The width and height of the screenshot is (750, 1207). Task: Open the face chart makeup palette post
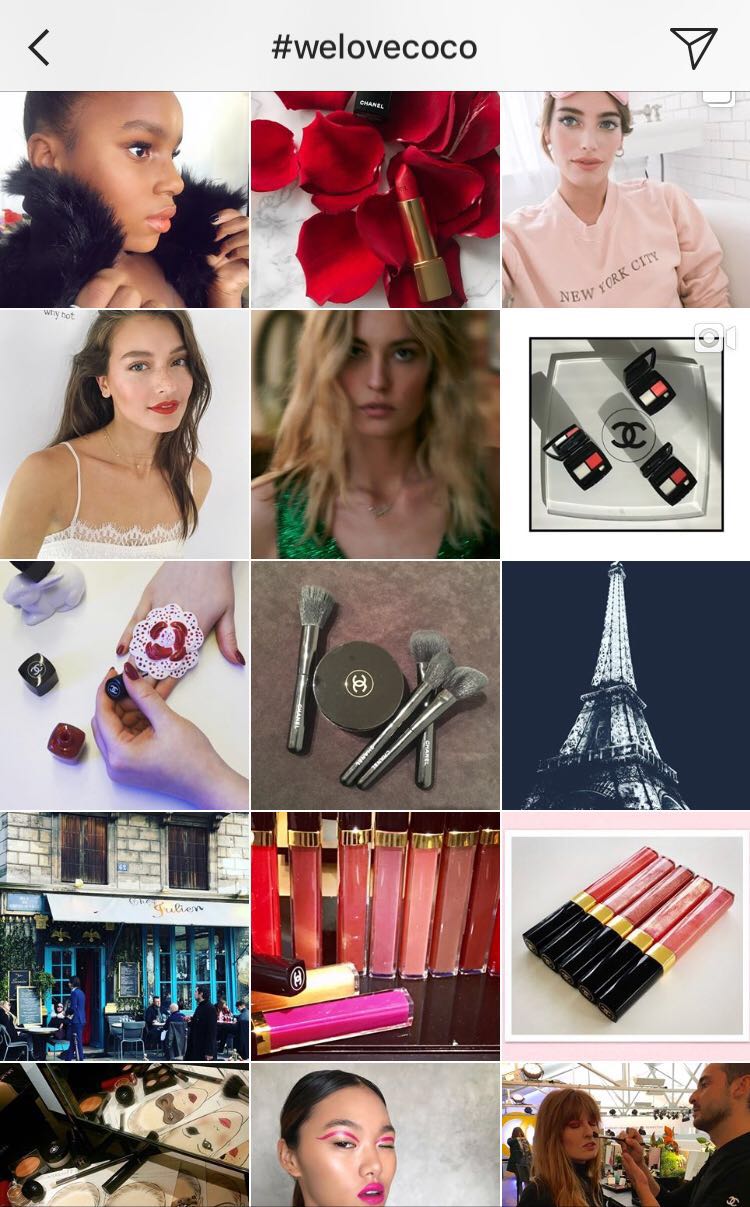click(x=124, y=1135)
